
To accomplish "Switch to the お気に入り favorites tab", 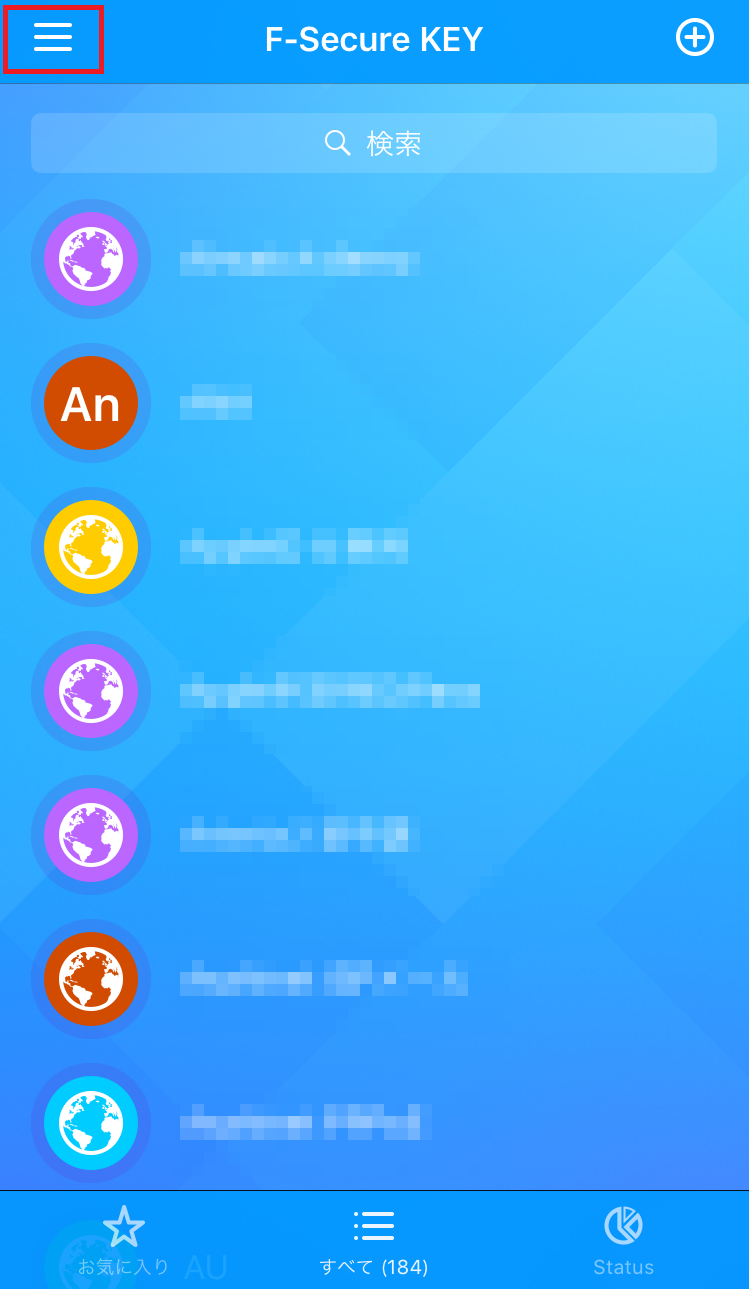I will [x=124, y=1241].
